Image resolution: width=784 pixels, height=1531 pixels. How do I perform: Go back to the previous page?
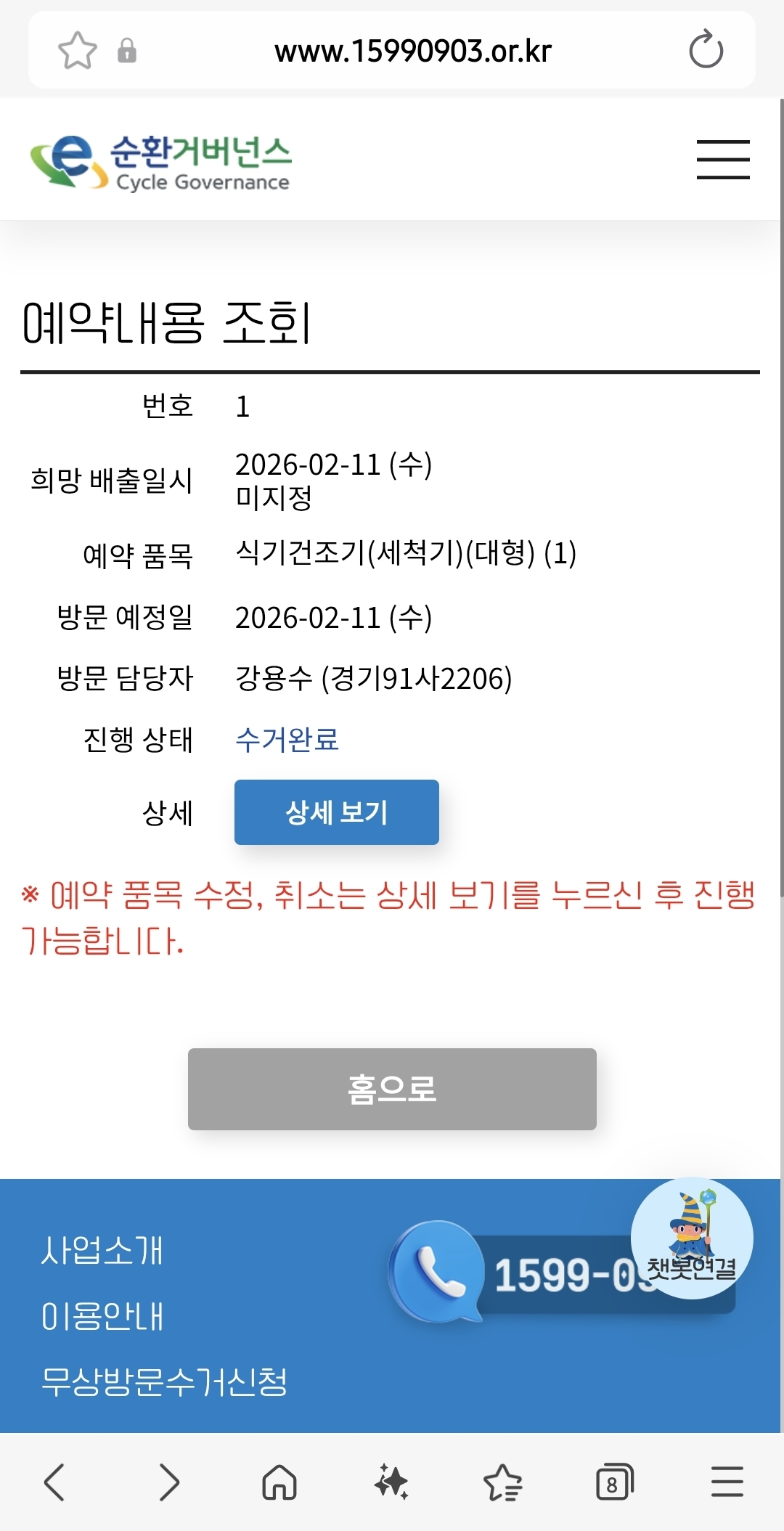click(x=55, y=1482)
